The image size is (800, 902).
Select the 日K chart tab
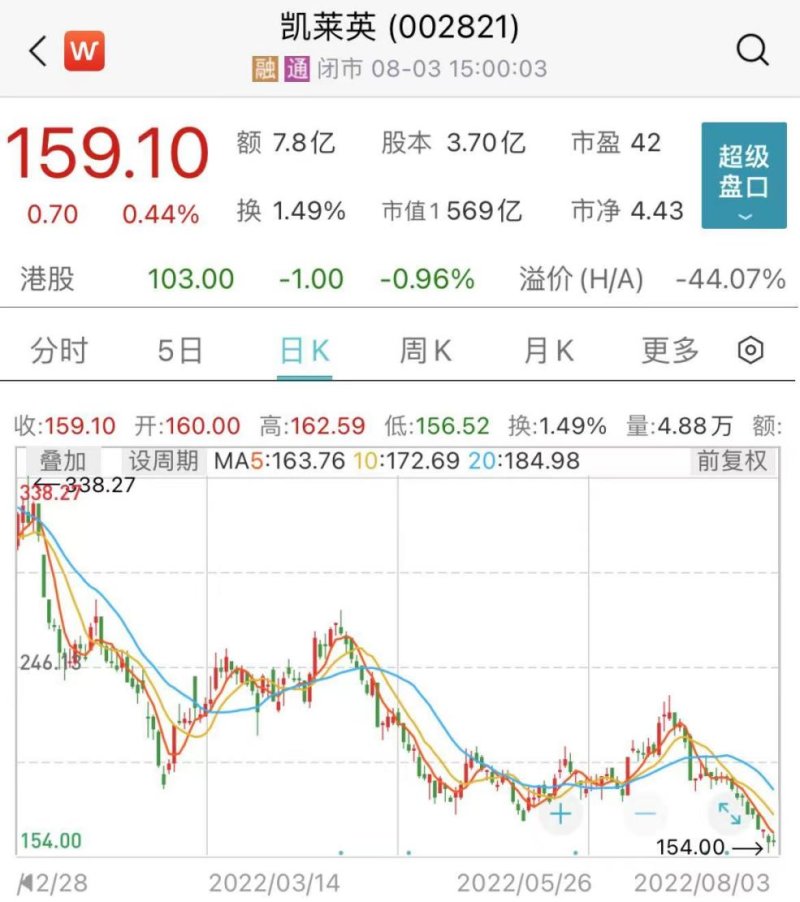pos(304,351)
